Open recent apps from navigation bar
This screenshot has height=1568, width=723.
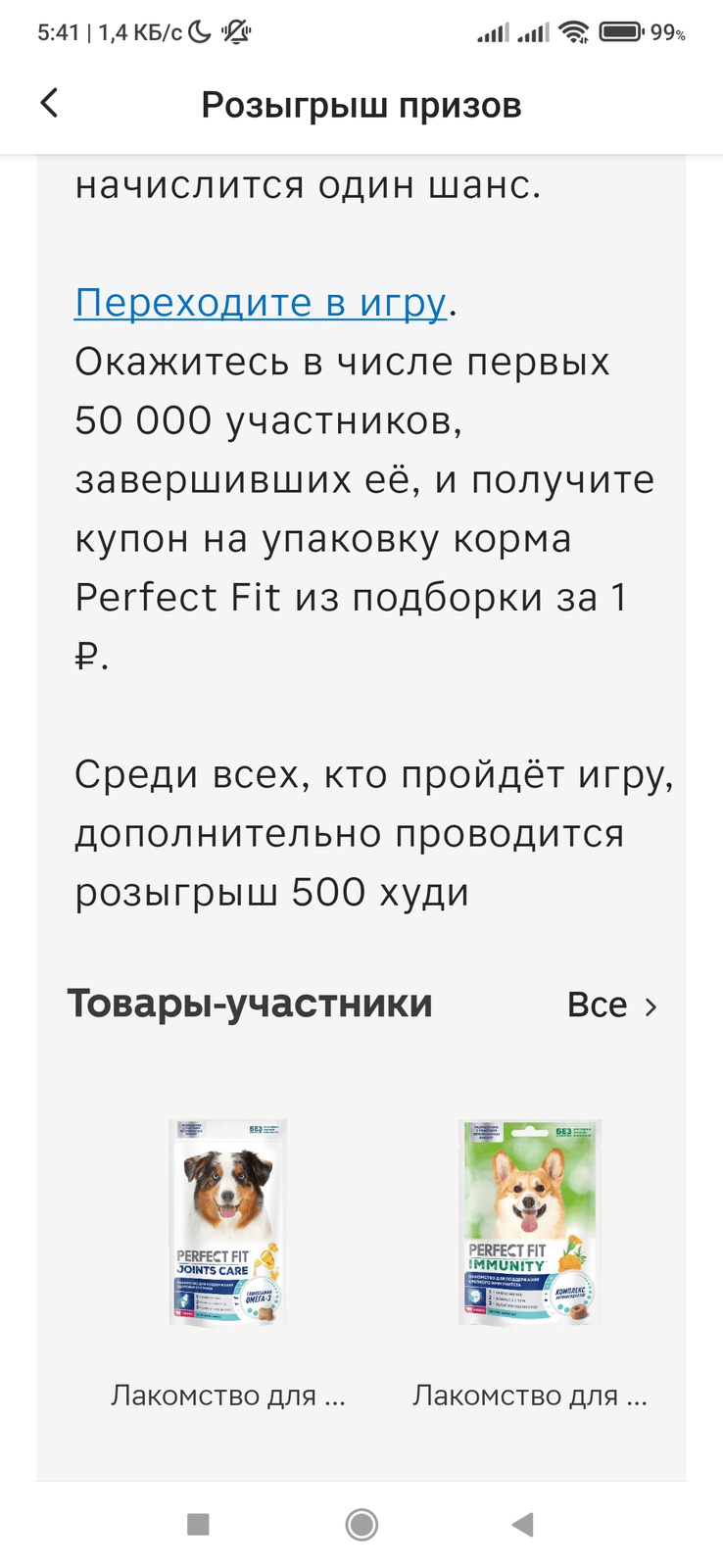pos(198,1524)
